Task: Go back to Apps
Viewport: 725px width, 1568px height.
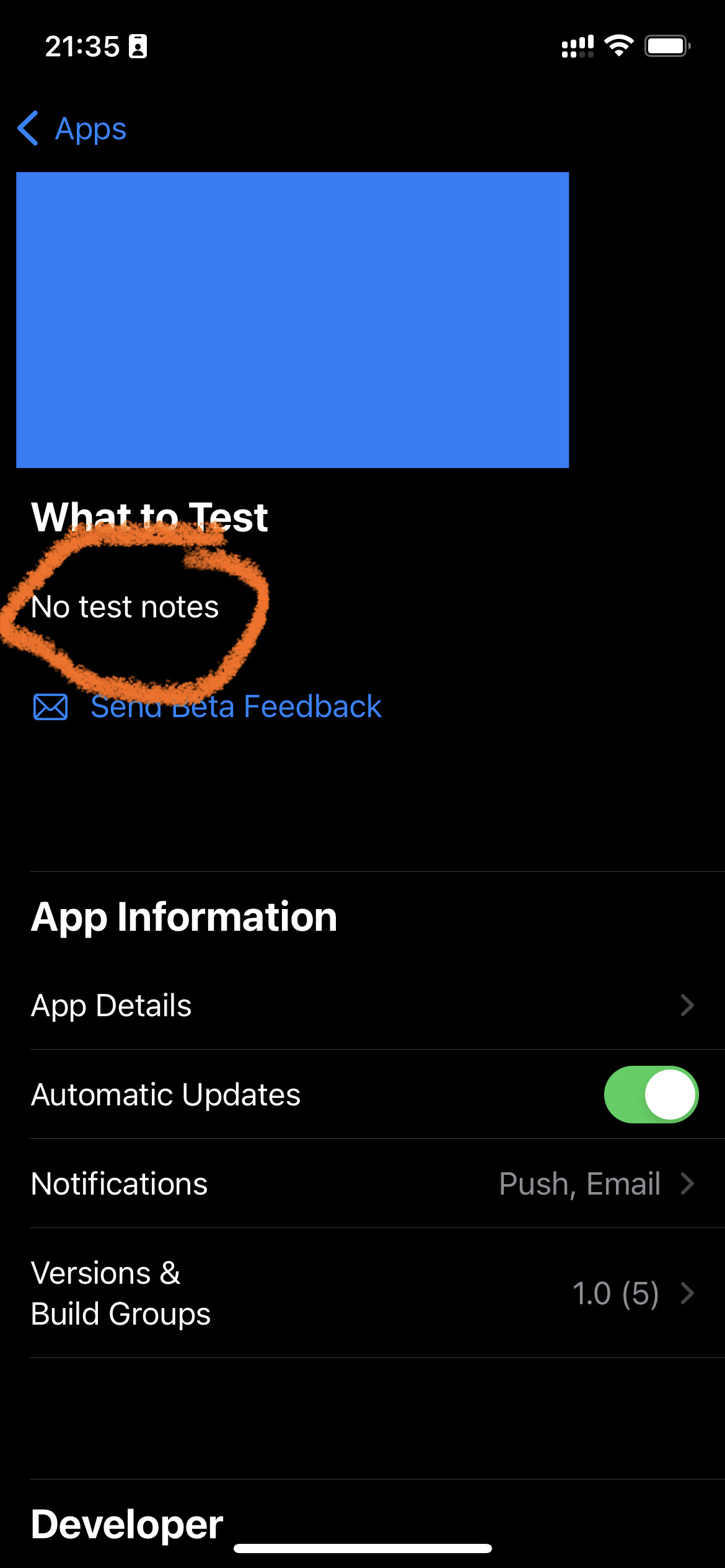Action: click(72, 129)
